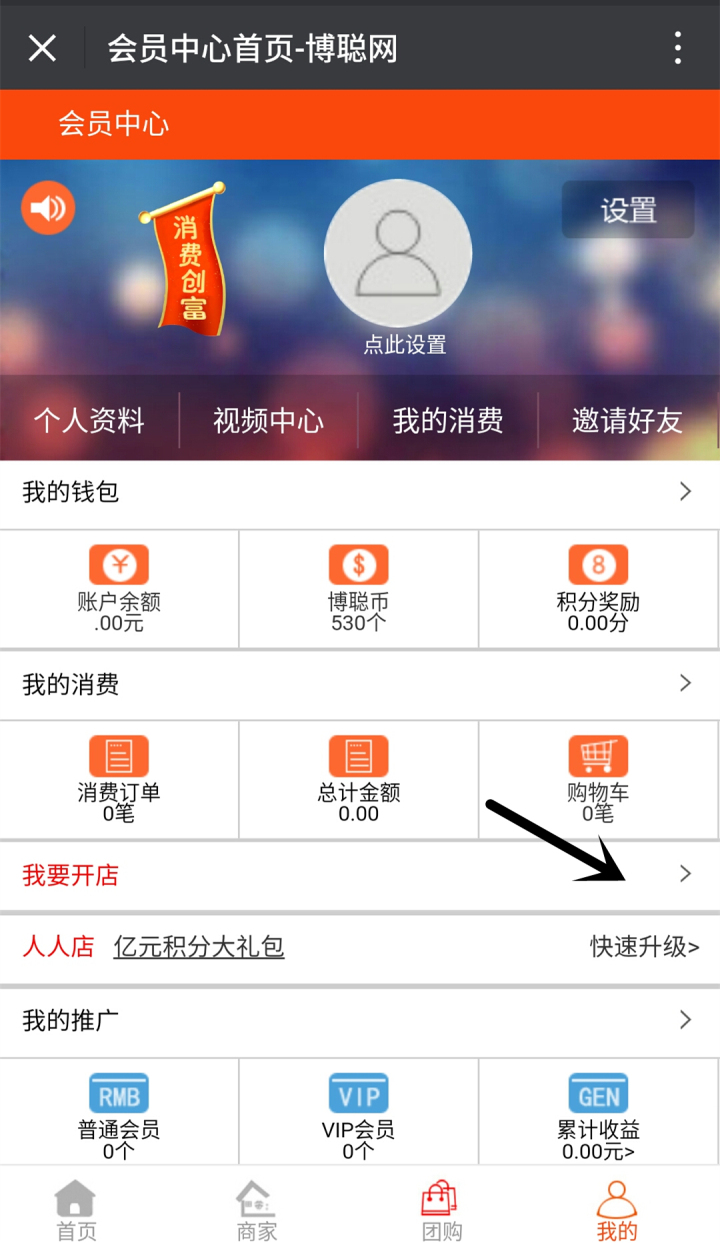Tap the avatar to set profile picture
Image resolution: width=720 pixels, height=1243 pixels.
point(398,253)
